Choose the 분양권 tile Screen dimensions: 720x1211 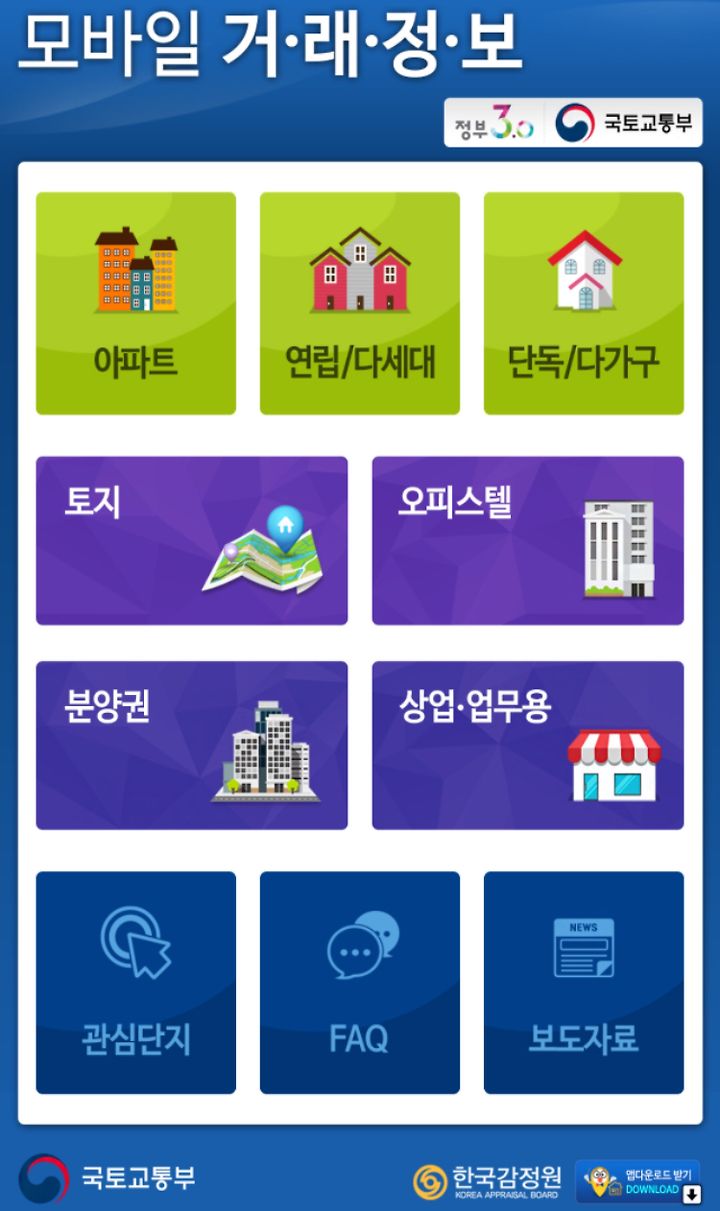pos(192,745)
